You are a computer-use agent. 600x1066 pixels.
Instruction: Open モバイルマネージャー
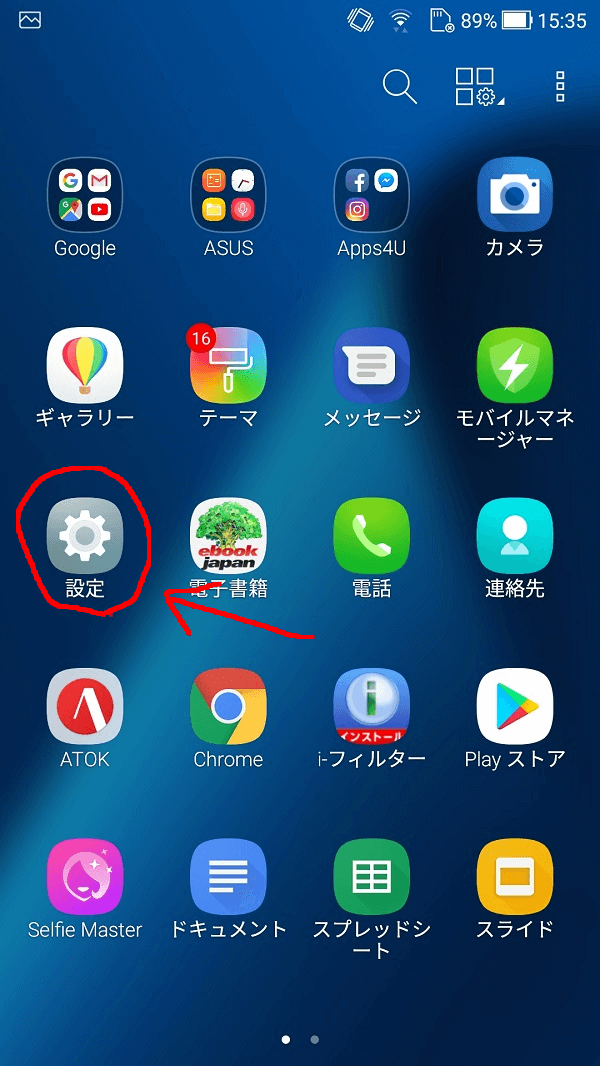514,365
